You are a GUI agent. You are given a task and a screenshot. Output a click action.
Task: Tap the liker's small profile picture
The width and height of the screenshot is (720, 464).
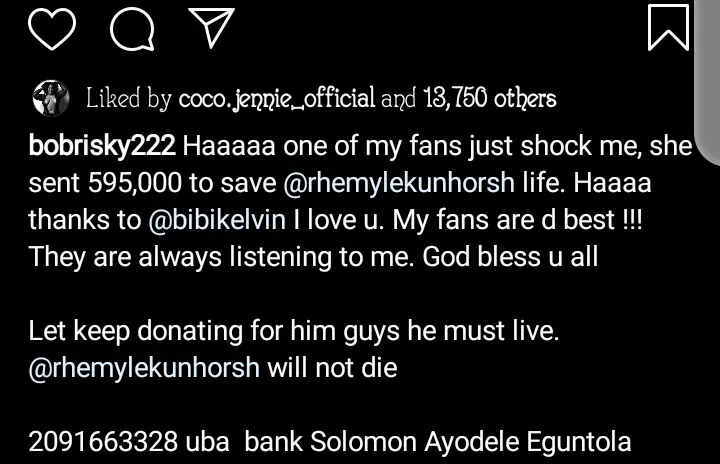tap(50, 98)
